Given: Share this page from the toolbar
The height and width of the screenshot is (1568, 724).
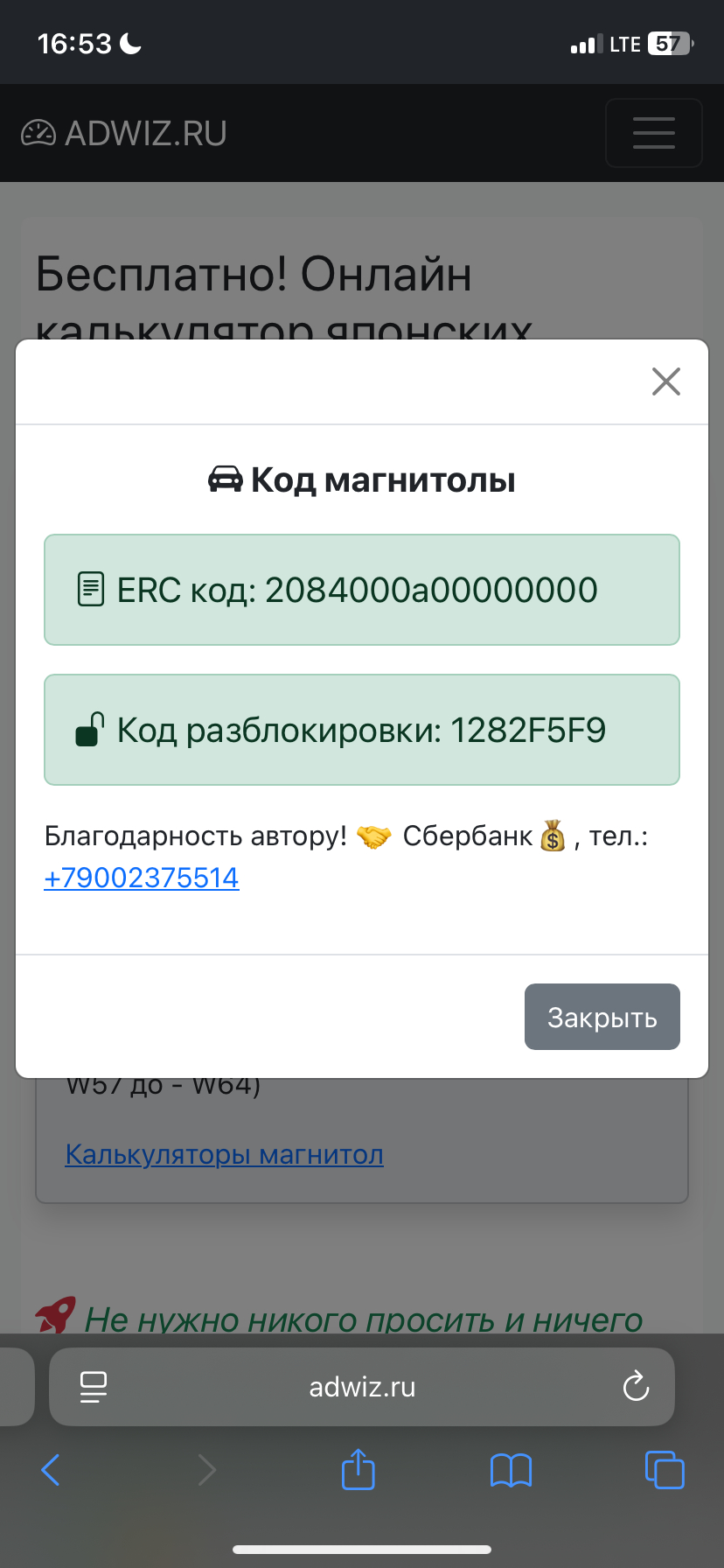Looking at the screenshot, I should tap(358, 1470).
